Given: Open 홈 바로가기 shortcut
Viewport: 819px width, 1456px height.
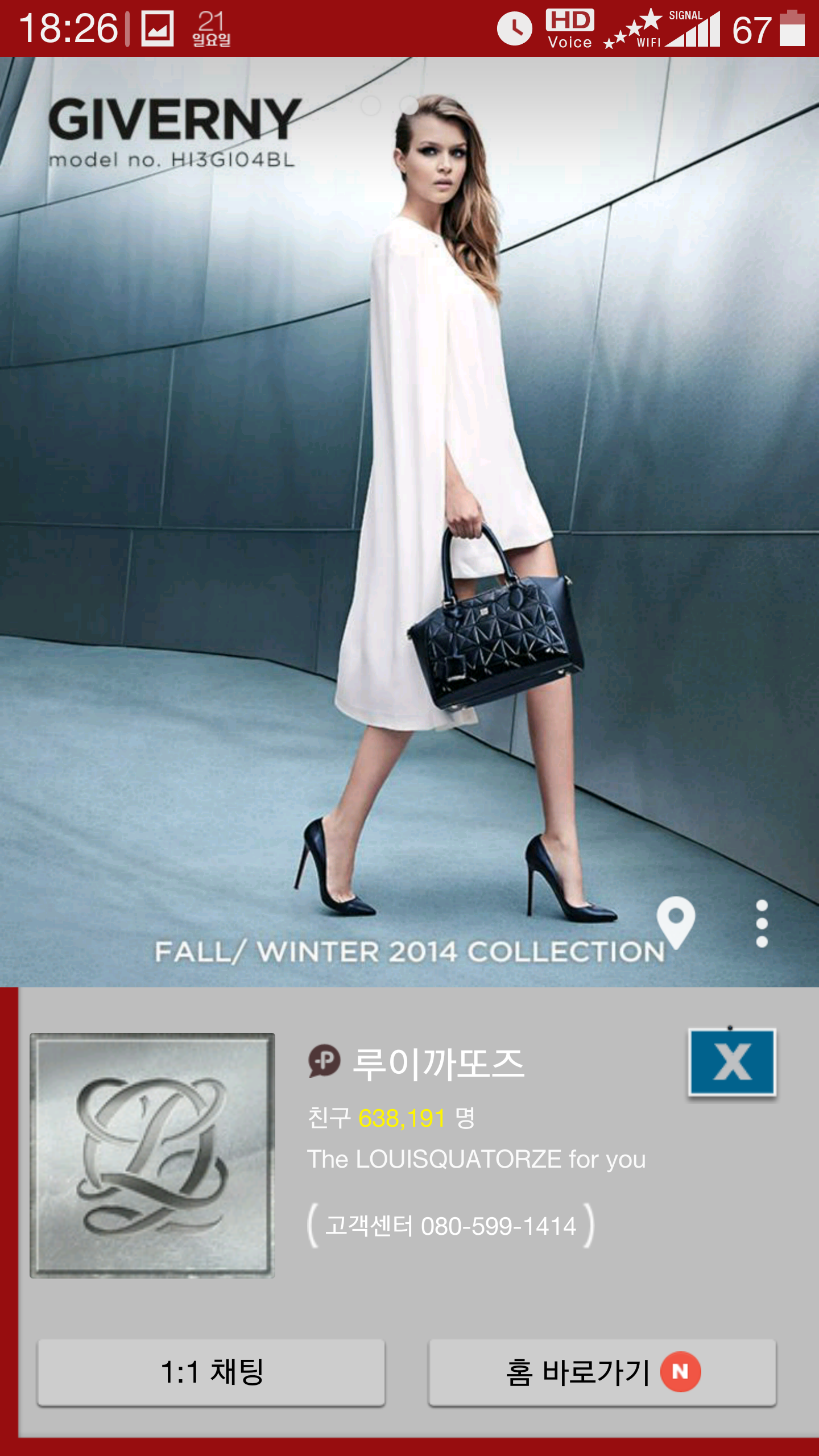Looking at the screenshot, I should 602,1372.
